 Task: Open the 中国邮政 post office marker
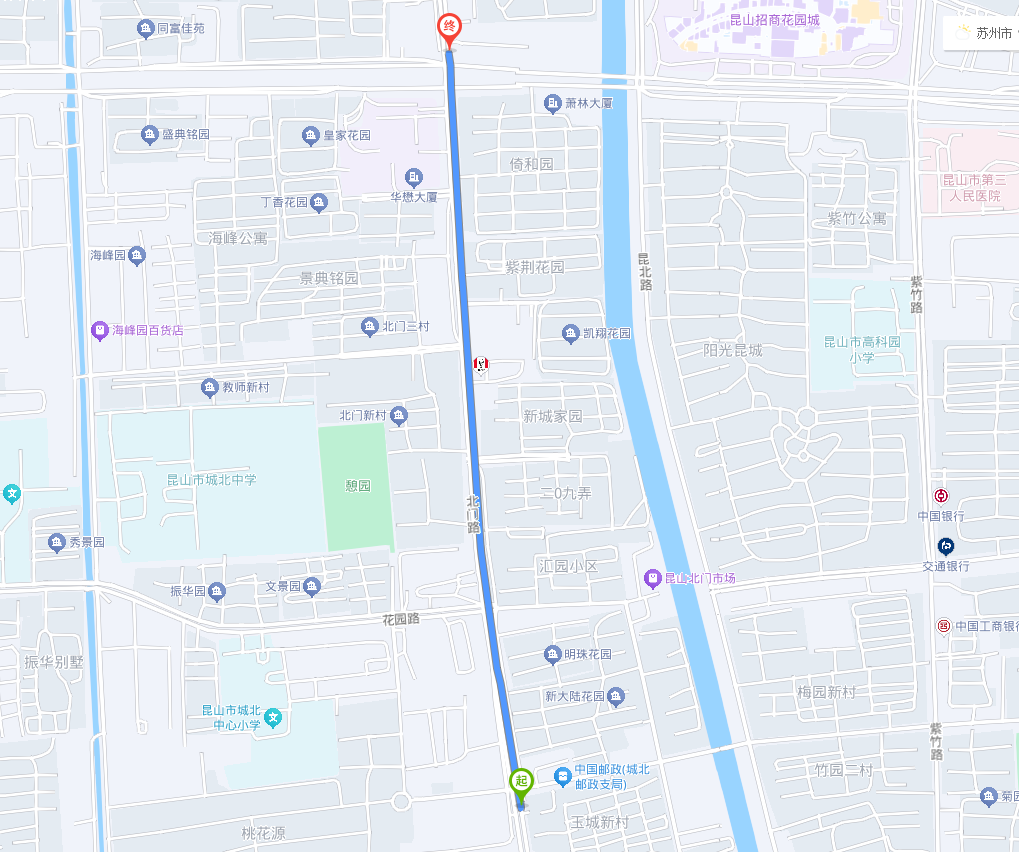pos(563,776)
